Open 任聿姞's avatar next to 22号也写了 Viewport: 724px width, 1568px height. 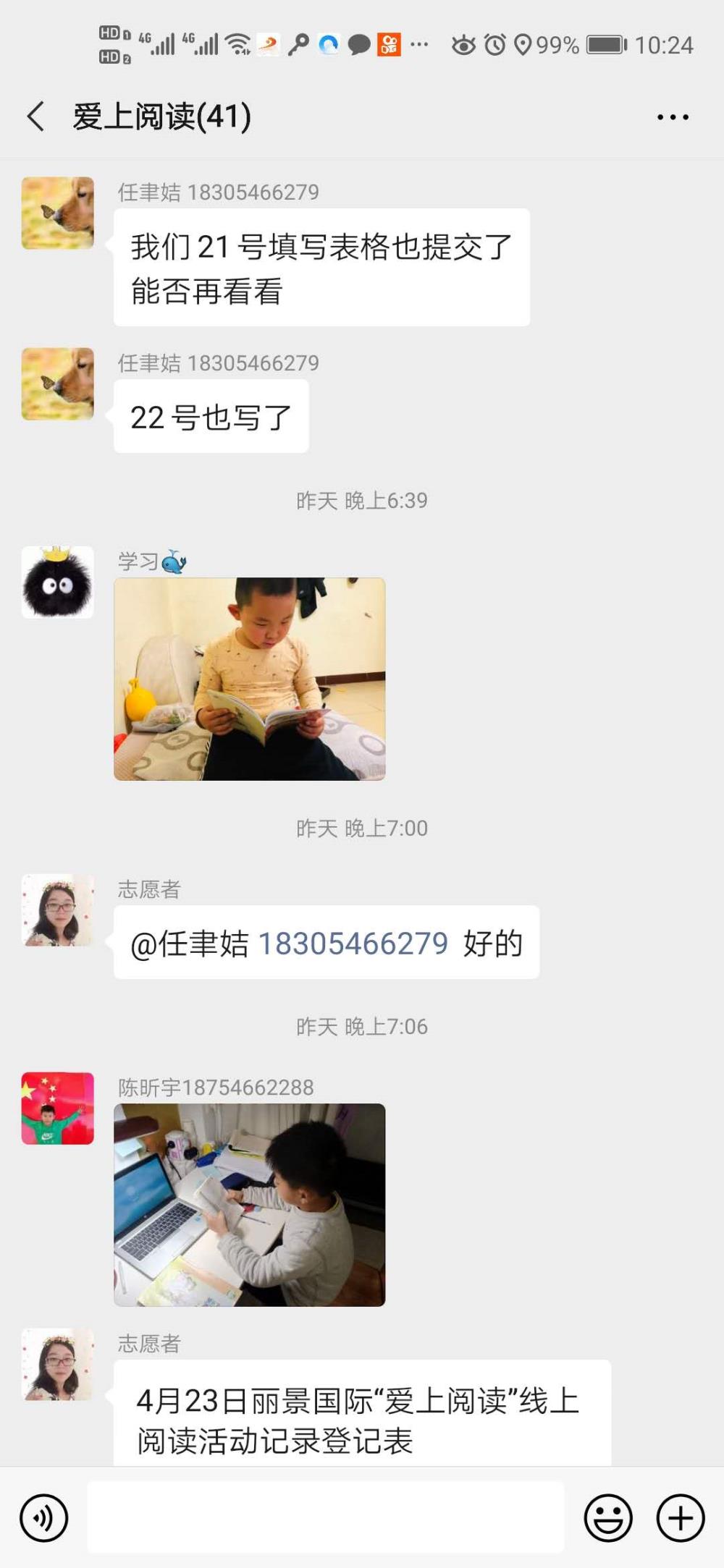58,383
